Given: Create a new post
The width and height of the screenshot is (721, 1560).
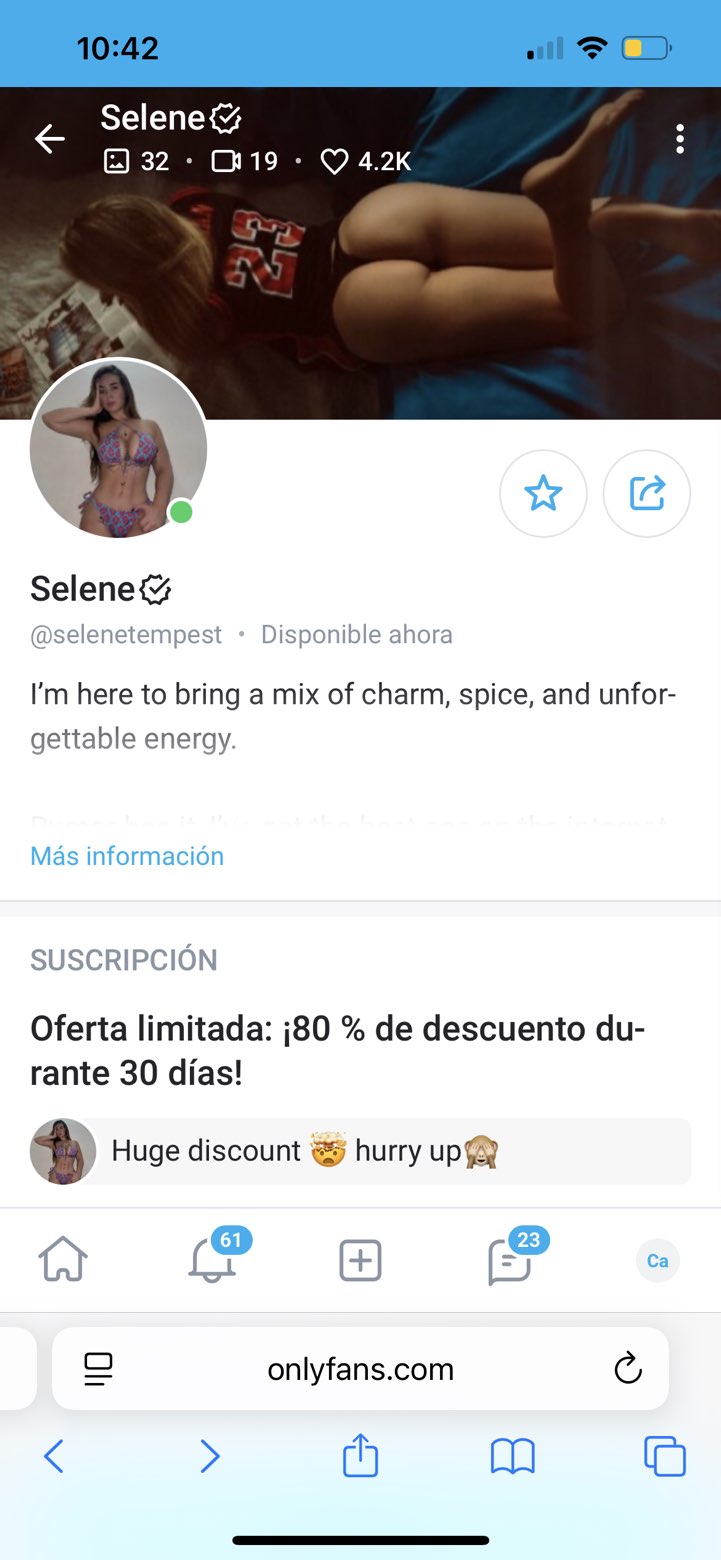Looking at the screenshot, I should tap(360, 1260).
